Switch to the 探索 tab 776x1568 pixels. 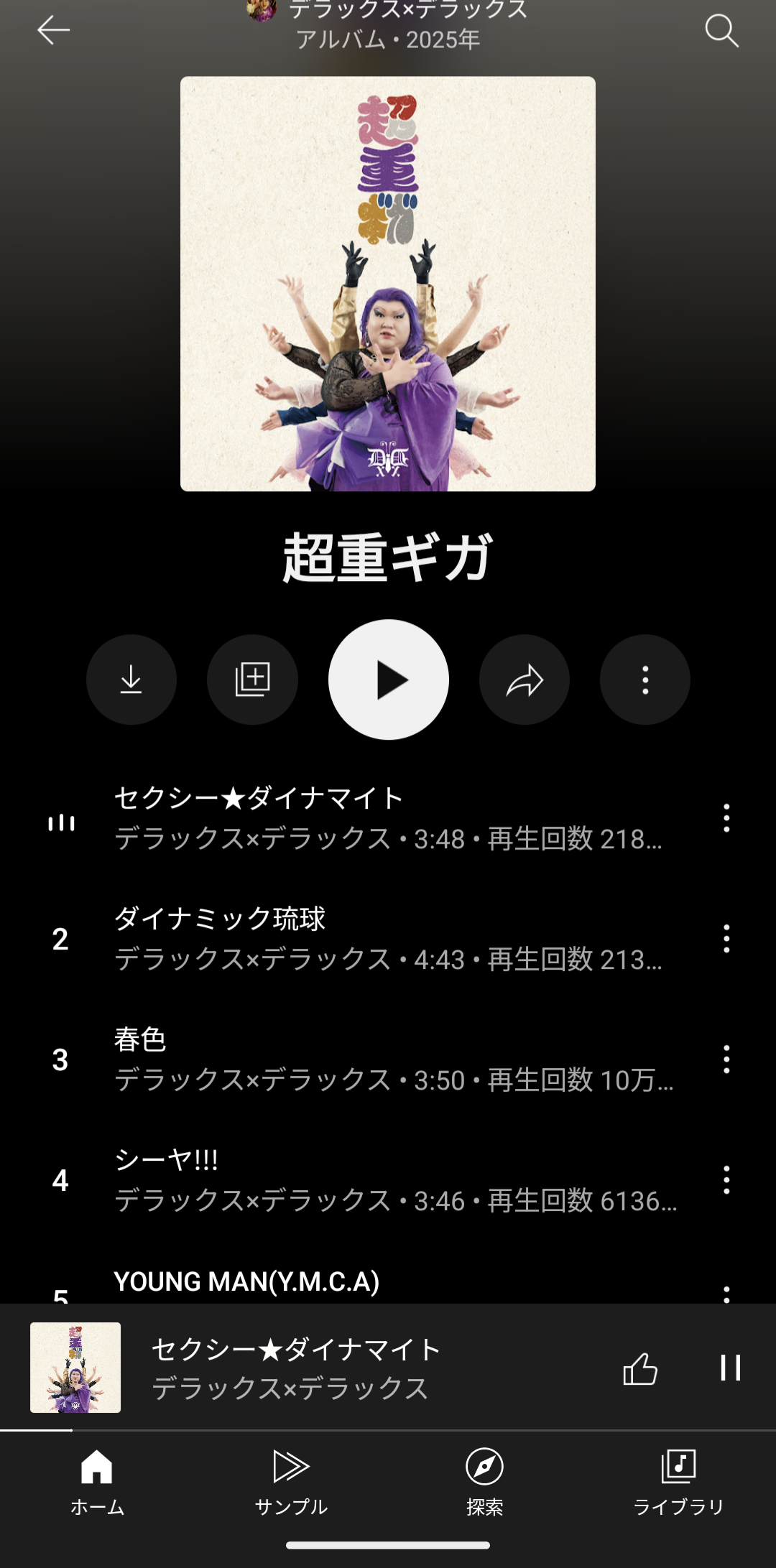pyautogui.click(x=484, y=1481)
